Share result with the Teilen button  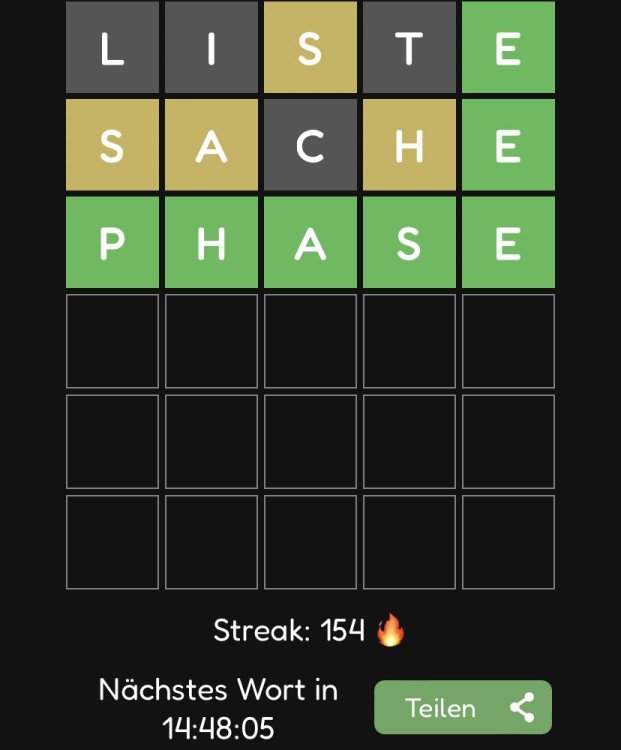(x=463, y=708)
